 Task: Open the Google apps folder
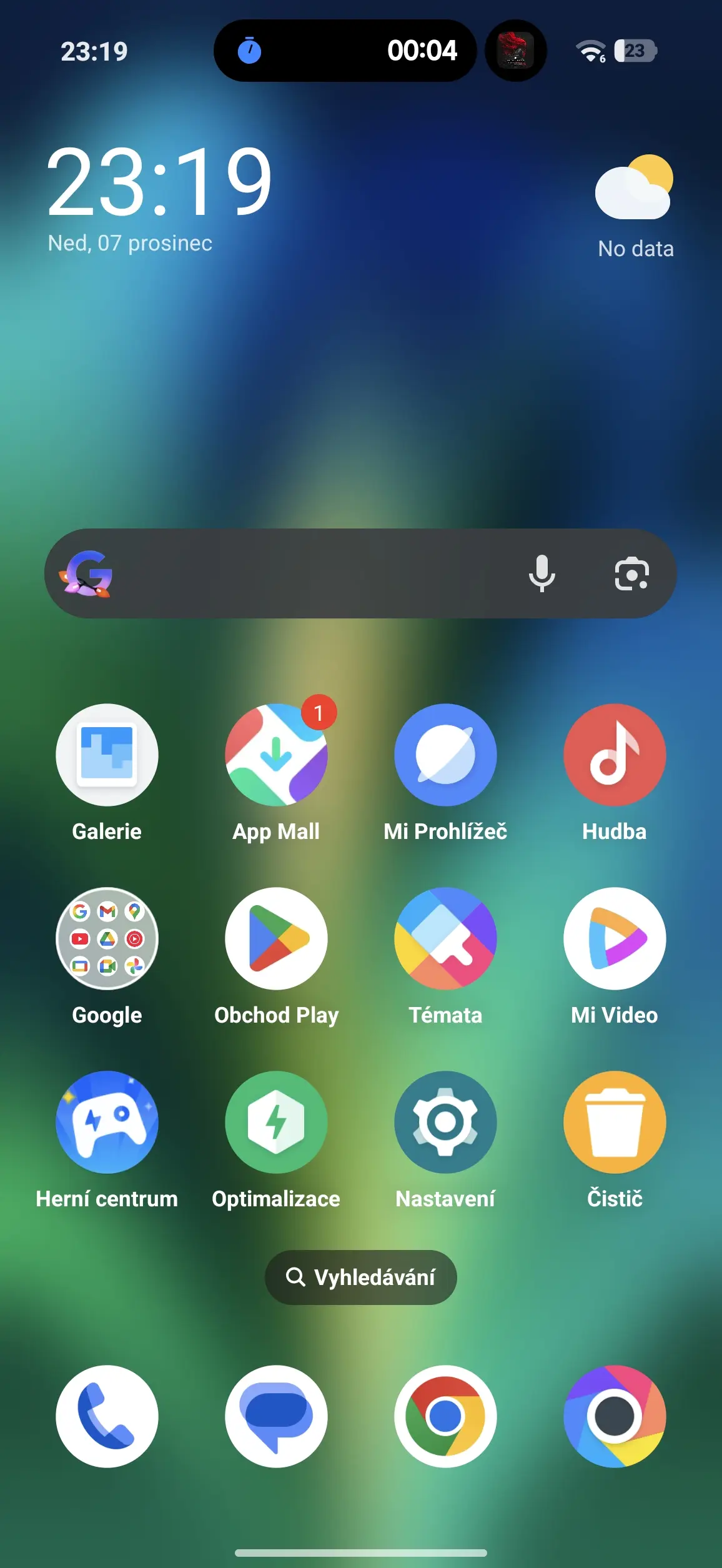(107, 938)
